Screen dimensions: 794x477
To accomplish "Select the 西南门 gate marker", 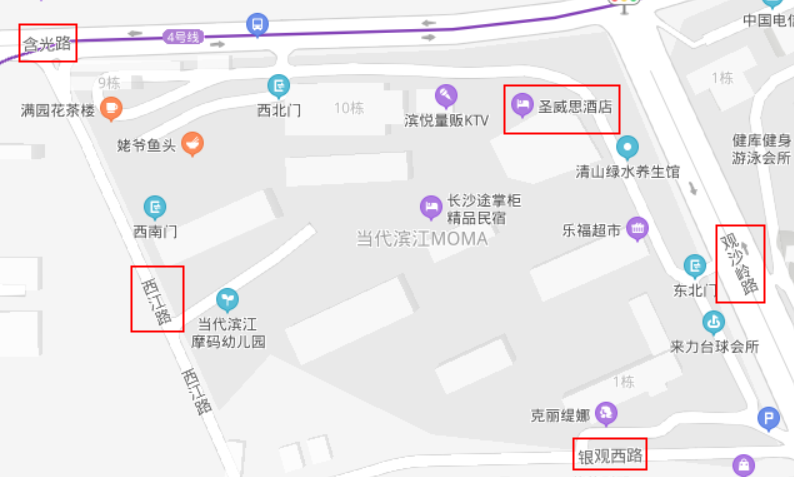I will click(x=155, y=207).
